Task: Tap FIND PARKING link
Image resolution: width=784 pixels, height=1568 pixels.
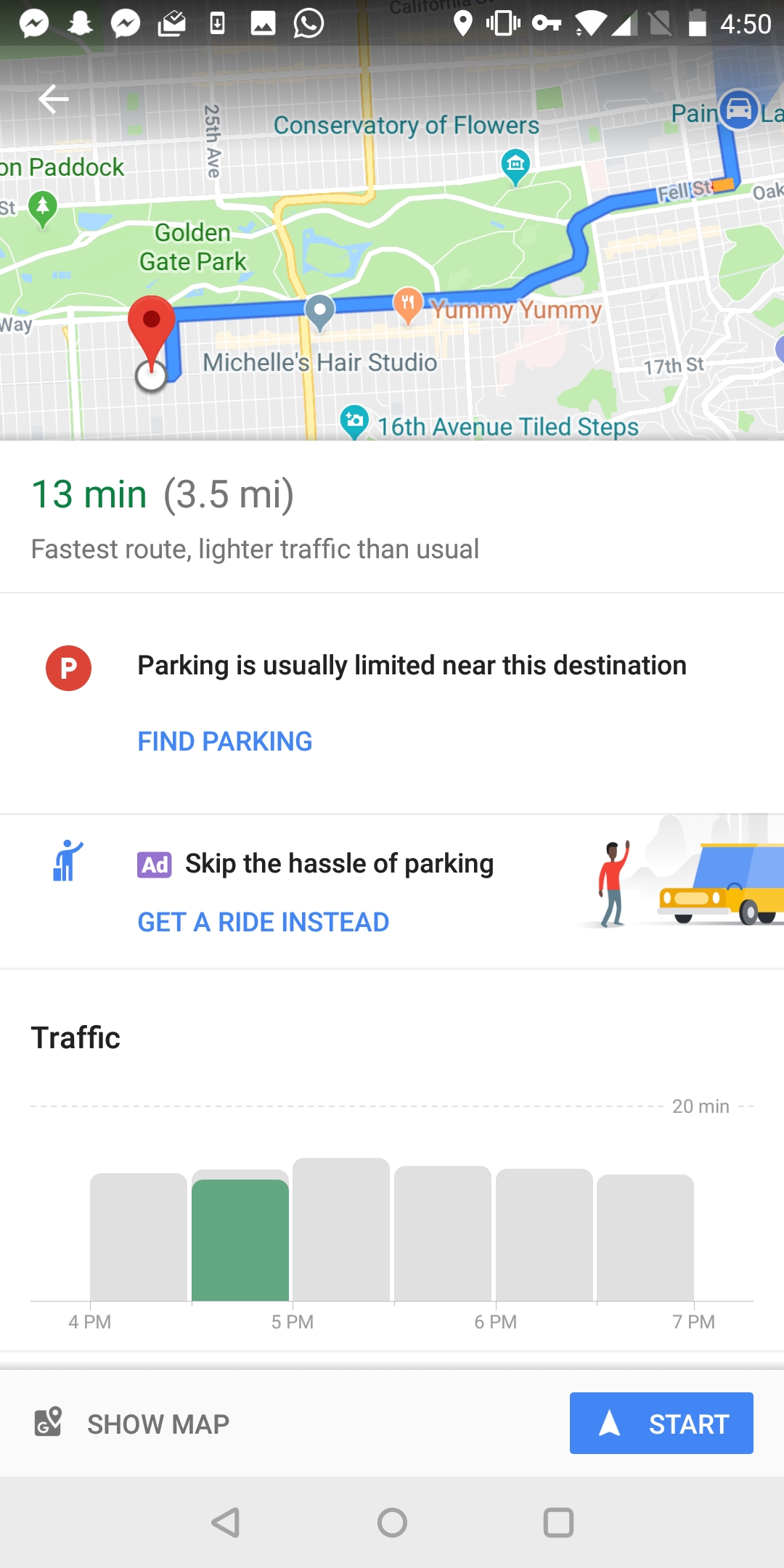Action: point(225,741)
